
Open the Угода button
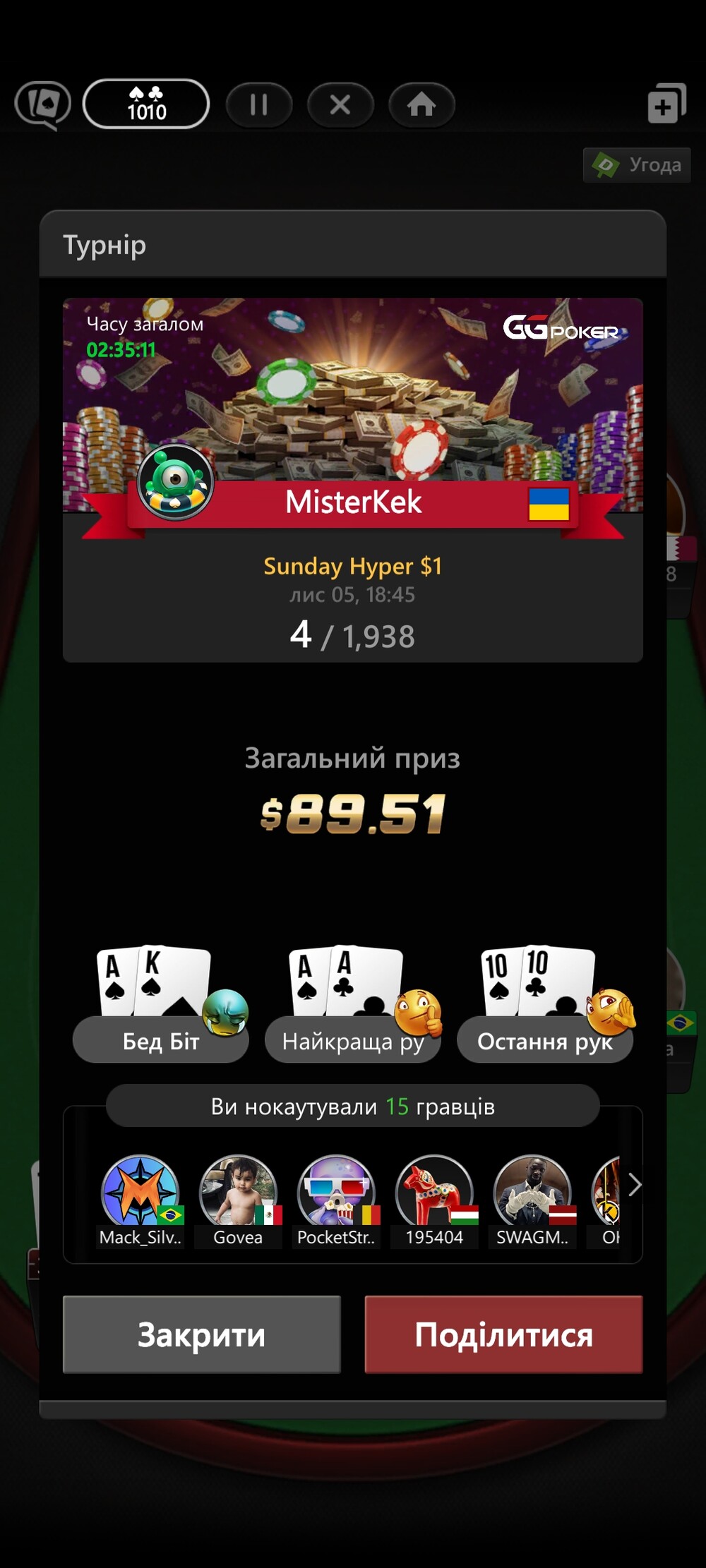(637, 165)
